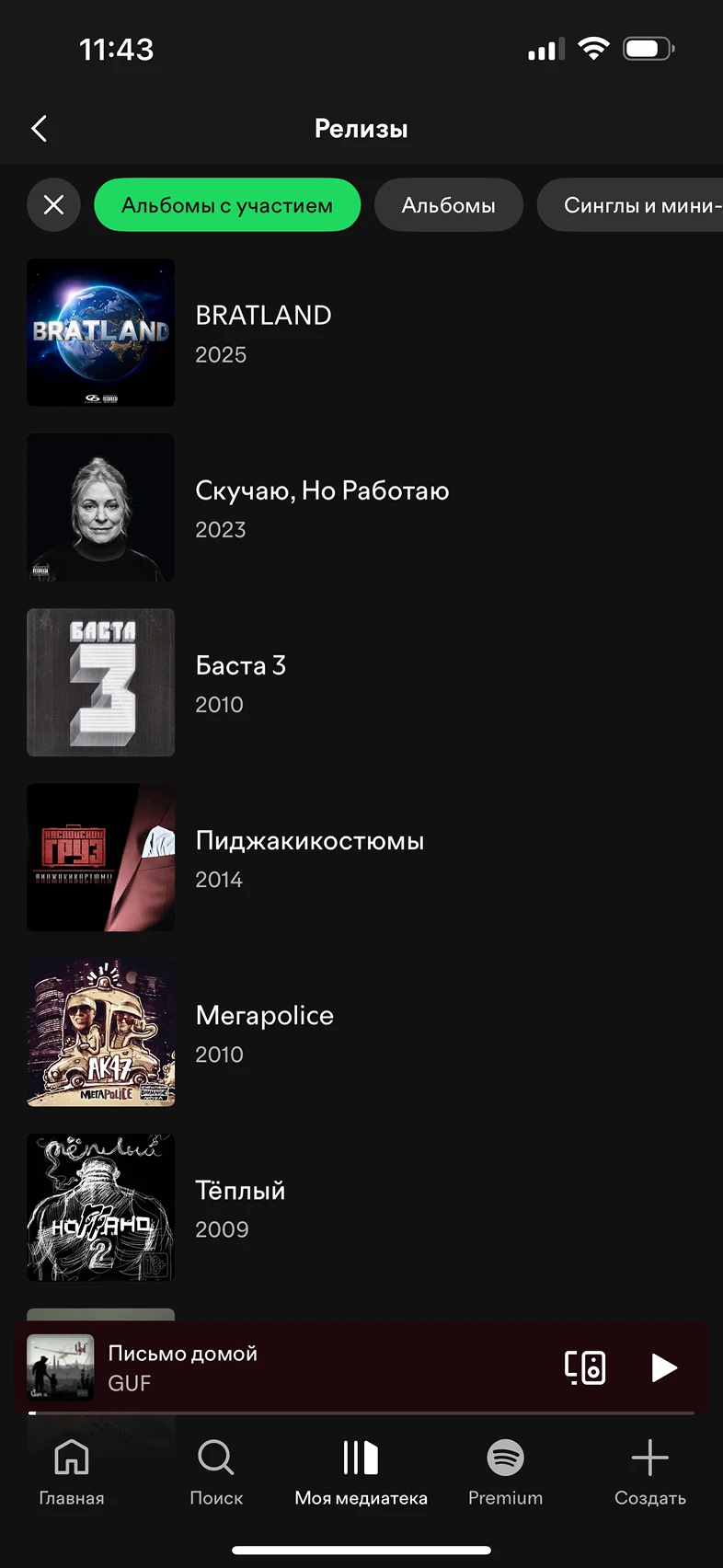Open the Premium tab
This screenshot has height=1568, width=723.
click(505, 1472)
